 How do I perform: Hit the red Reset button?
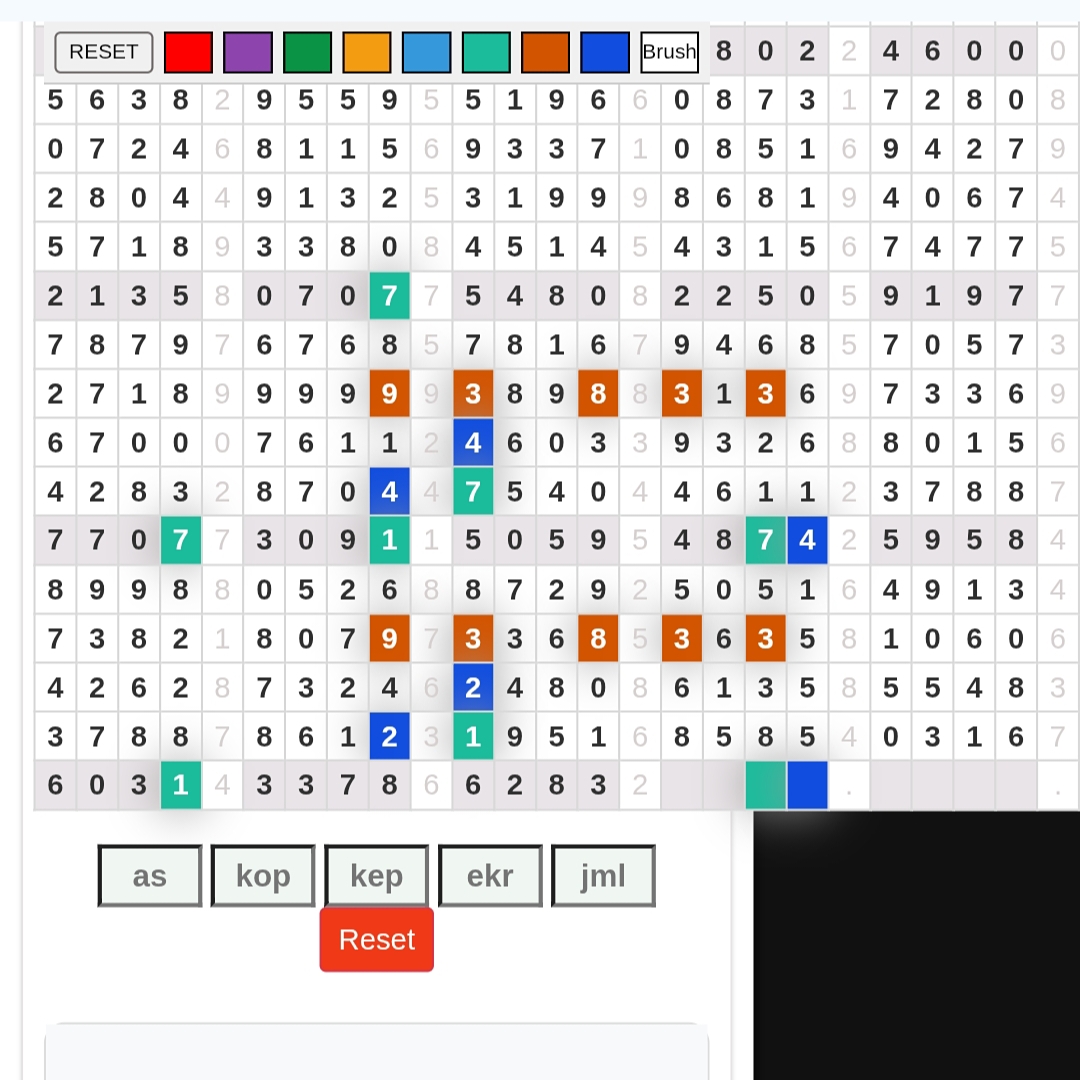point(377,939)
